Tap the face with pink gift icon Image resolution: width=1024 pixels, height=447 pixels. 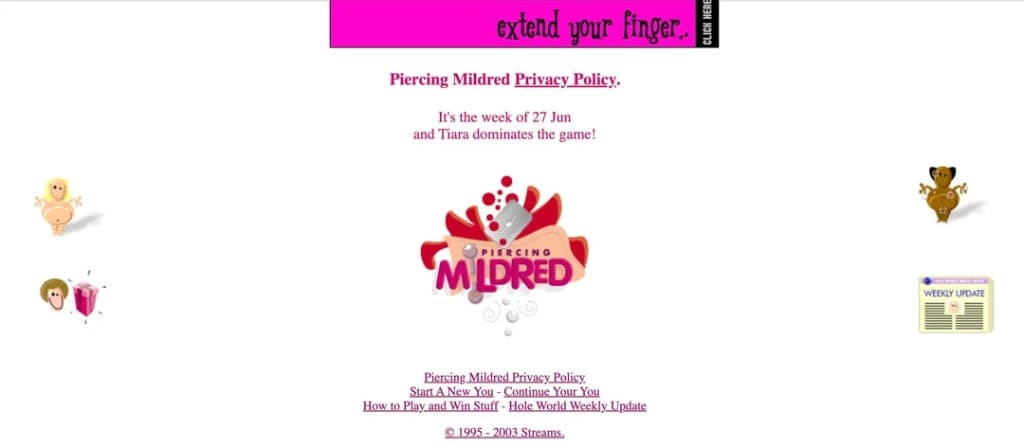[70, 296]
